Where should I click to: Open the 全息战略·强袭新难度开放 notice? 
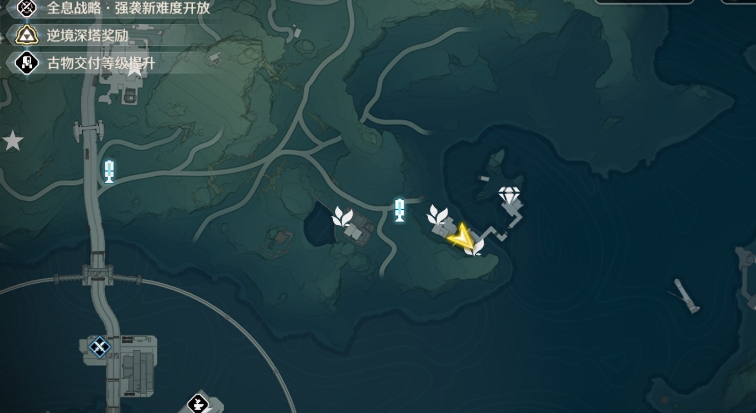tap(128, 6)
